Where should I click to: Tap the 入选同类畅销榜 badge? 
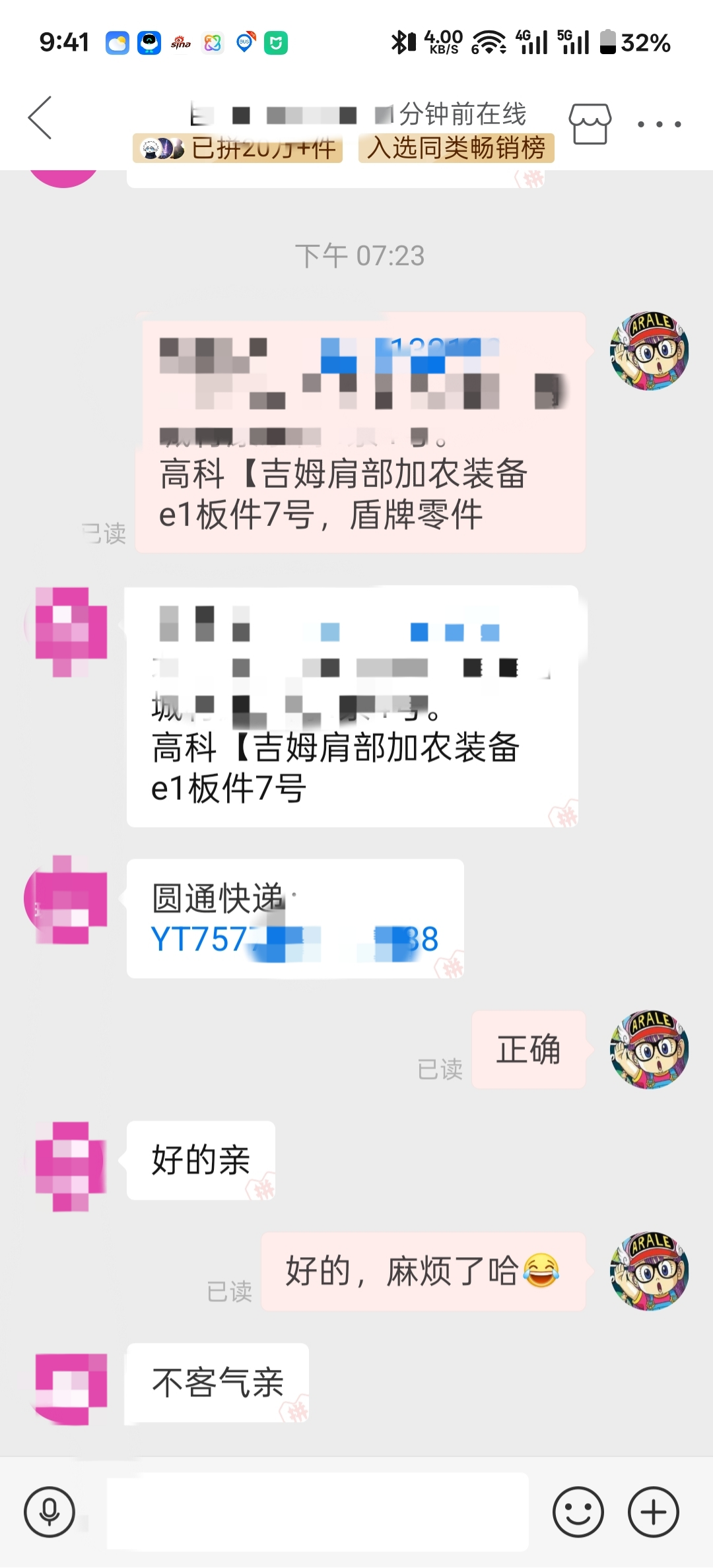pyautogui.click(x=456, y=148)
